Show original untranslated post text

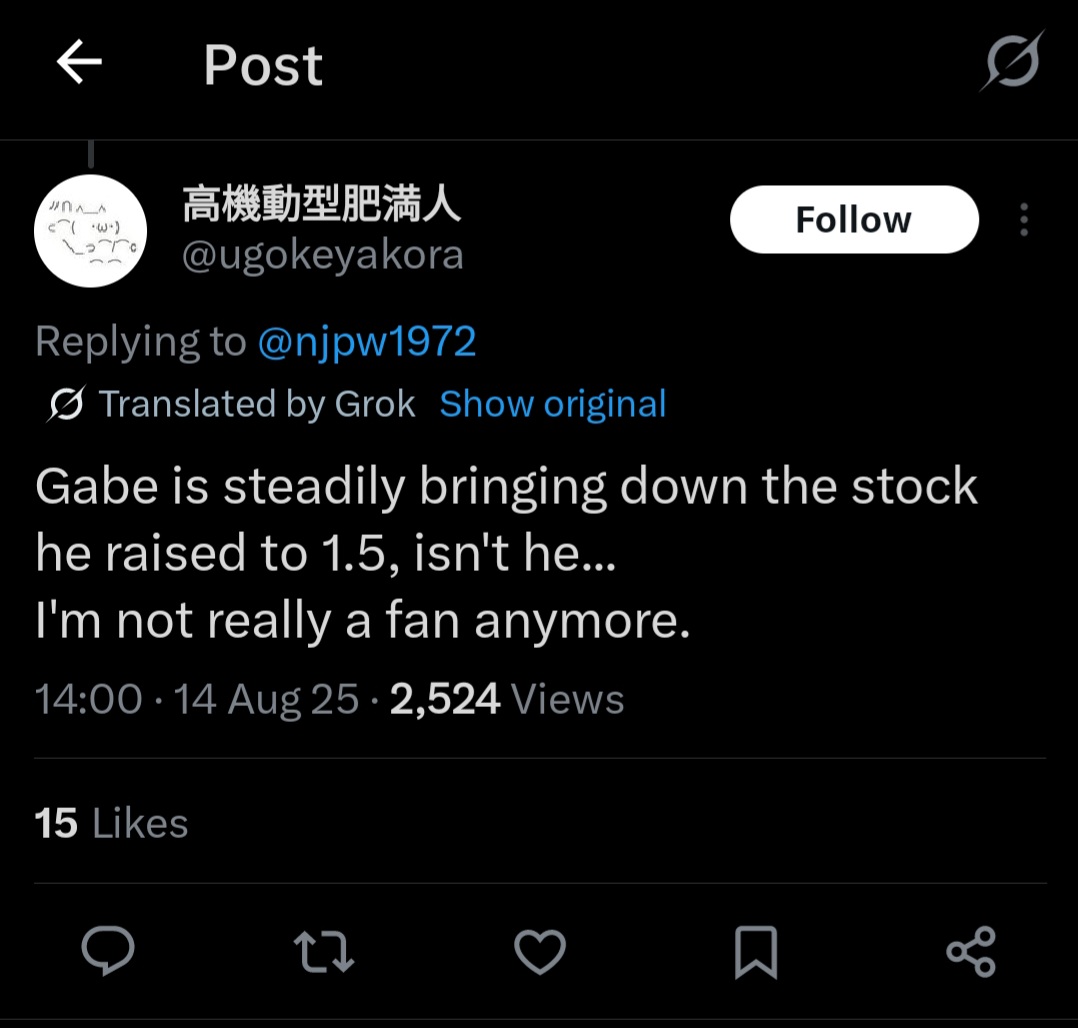point(553,404)
